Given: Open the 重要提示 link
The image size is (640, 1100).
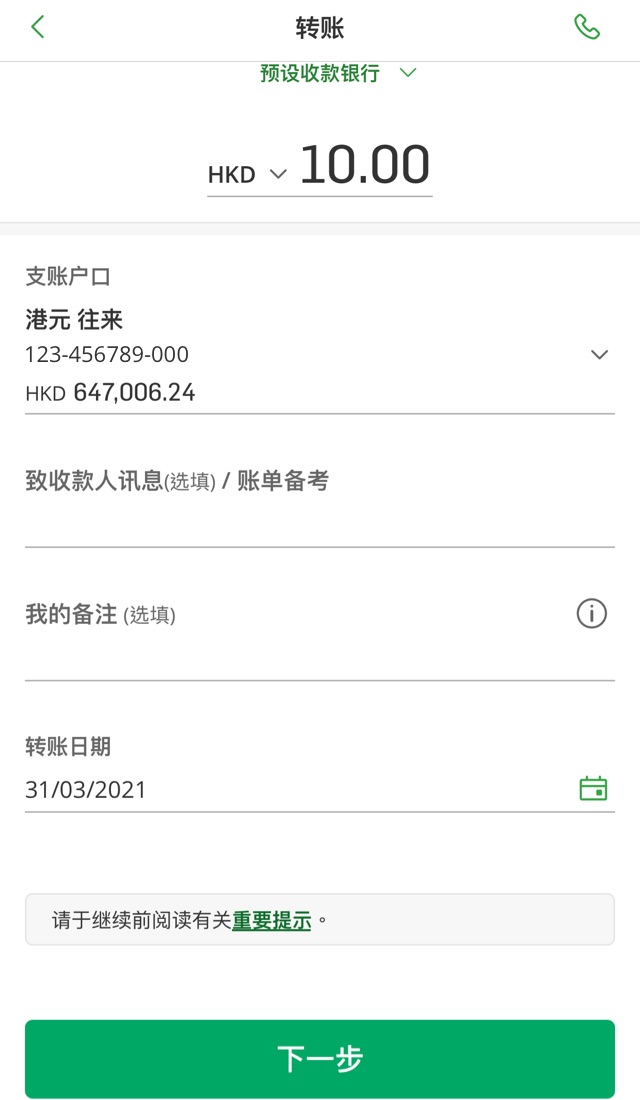Looking at the screenshot, I should [271, 920].
